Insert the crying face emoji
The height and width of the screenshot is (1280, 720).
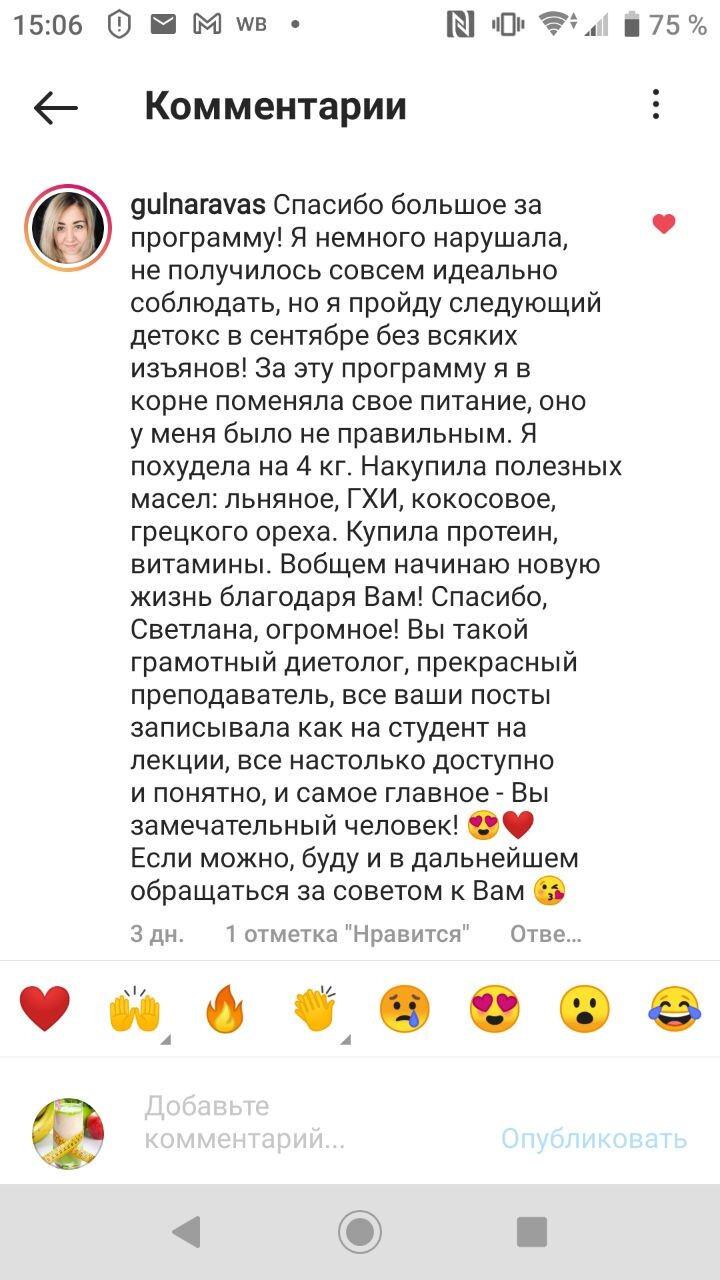404,1008
